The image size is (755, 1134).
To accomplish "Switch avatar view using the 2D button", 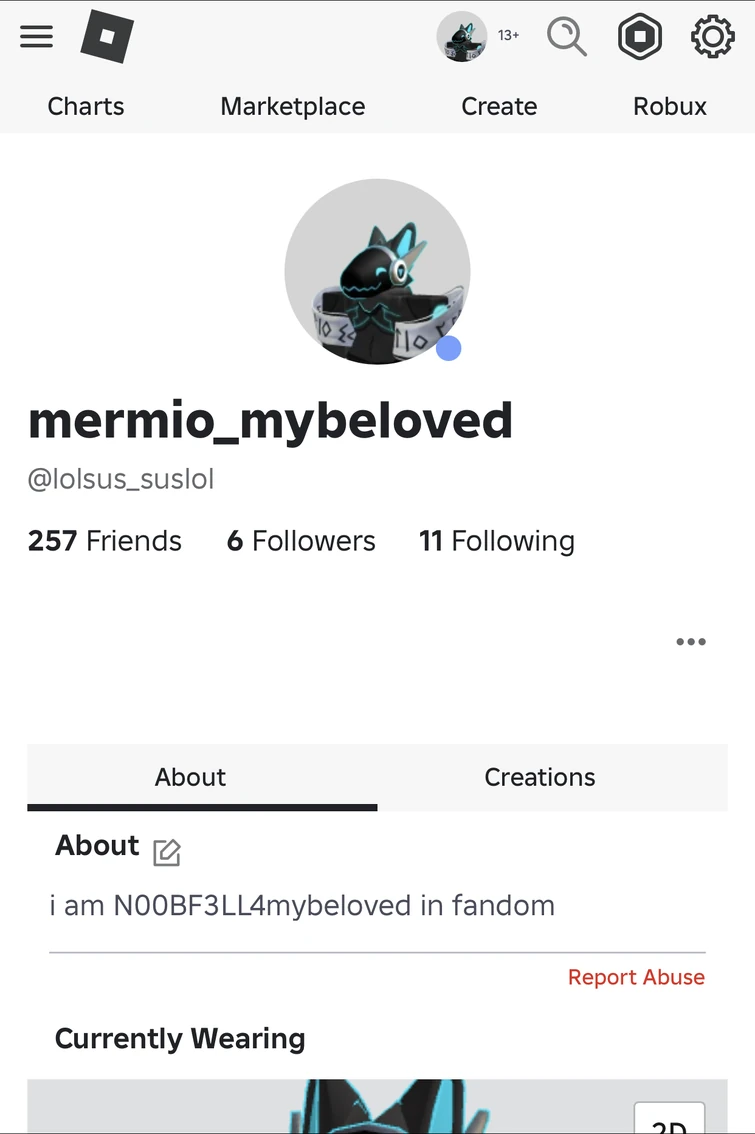I will tap(669, 1122).
